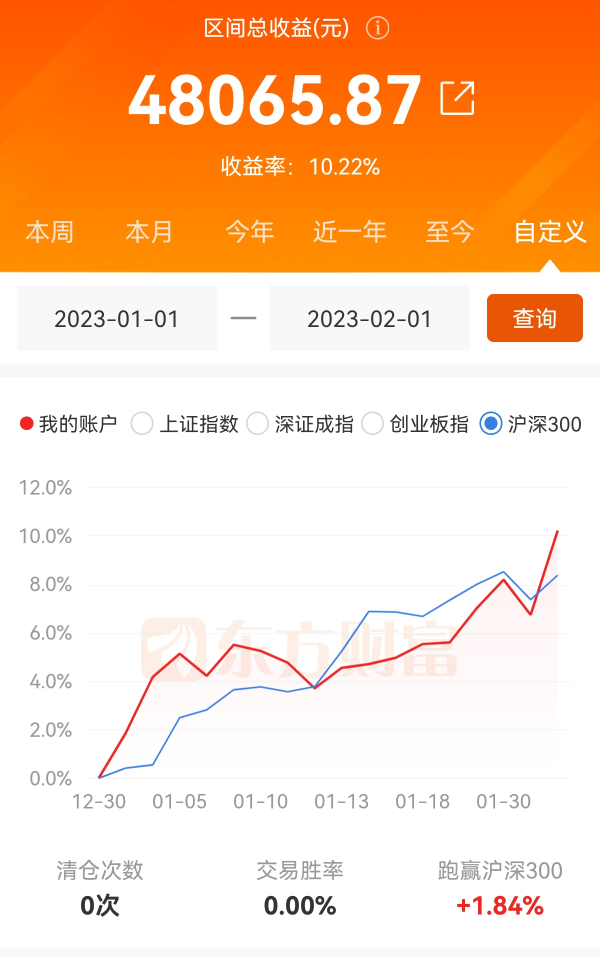
Task: Tap the 查询 button
Action: (534, 319)
